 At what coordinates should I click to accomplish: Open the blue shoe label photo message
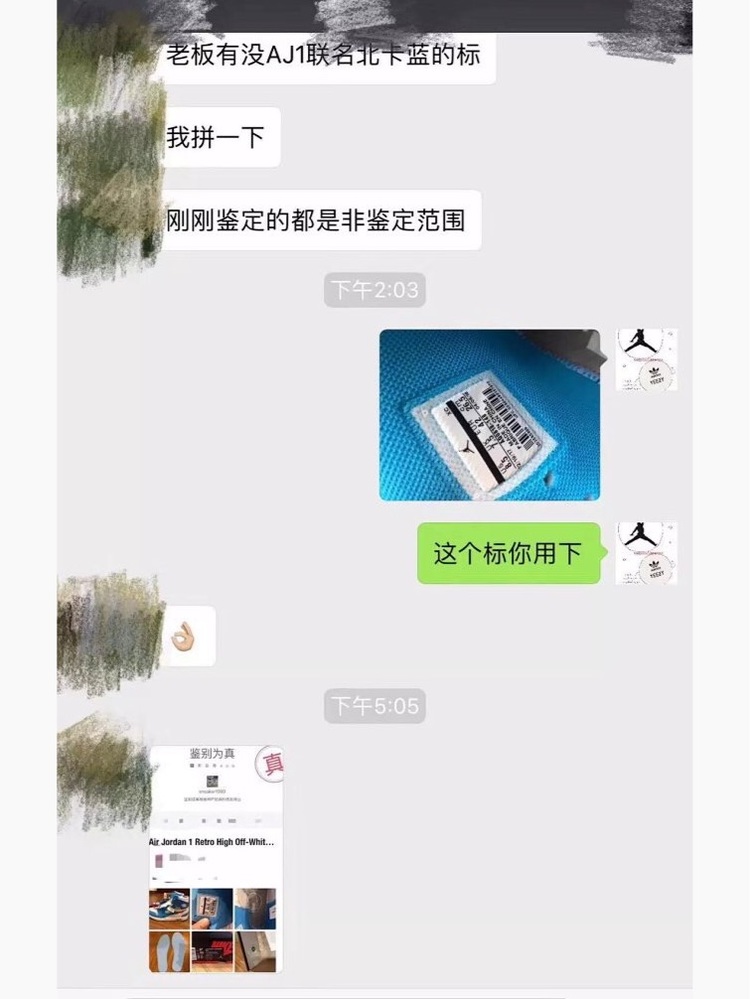489,414
